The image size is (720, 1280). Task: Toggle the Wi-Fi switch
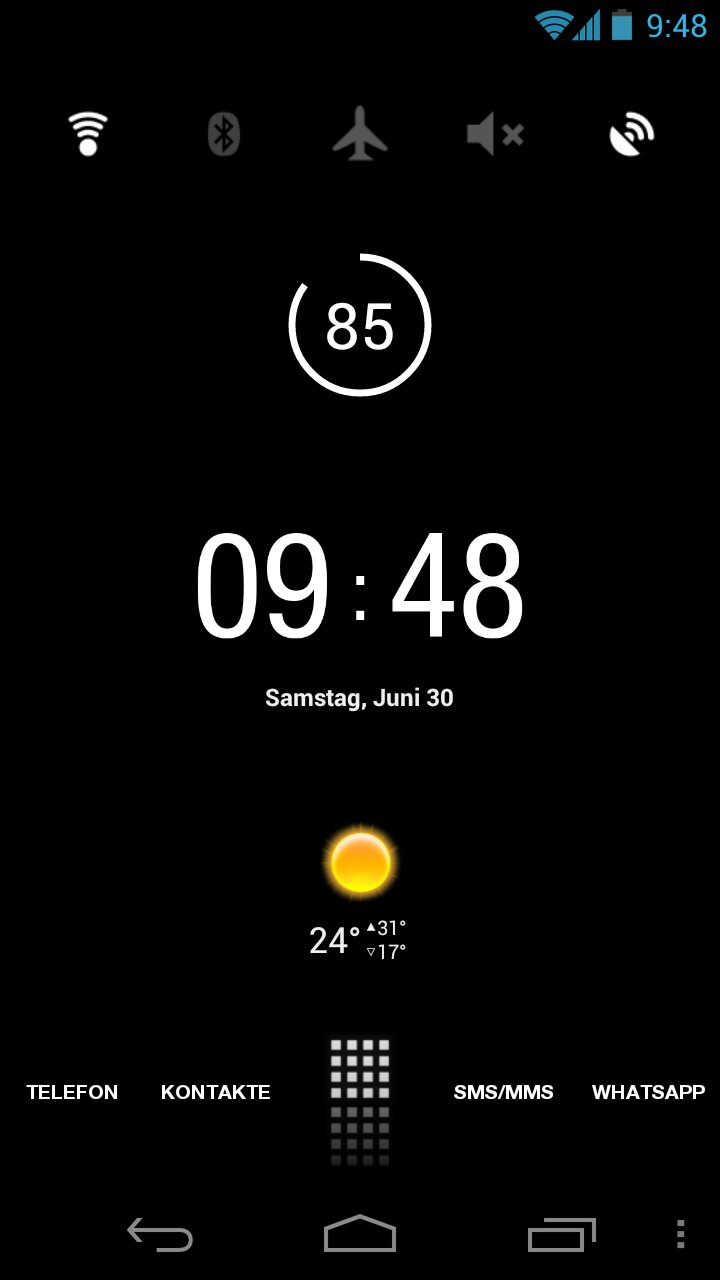tap(88, 133)
